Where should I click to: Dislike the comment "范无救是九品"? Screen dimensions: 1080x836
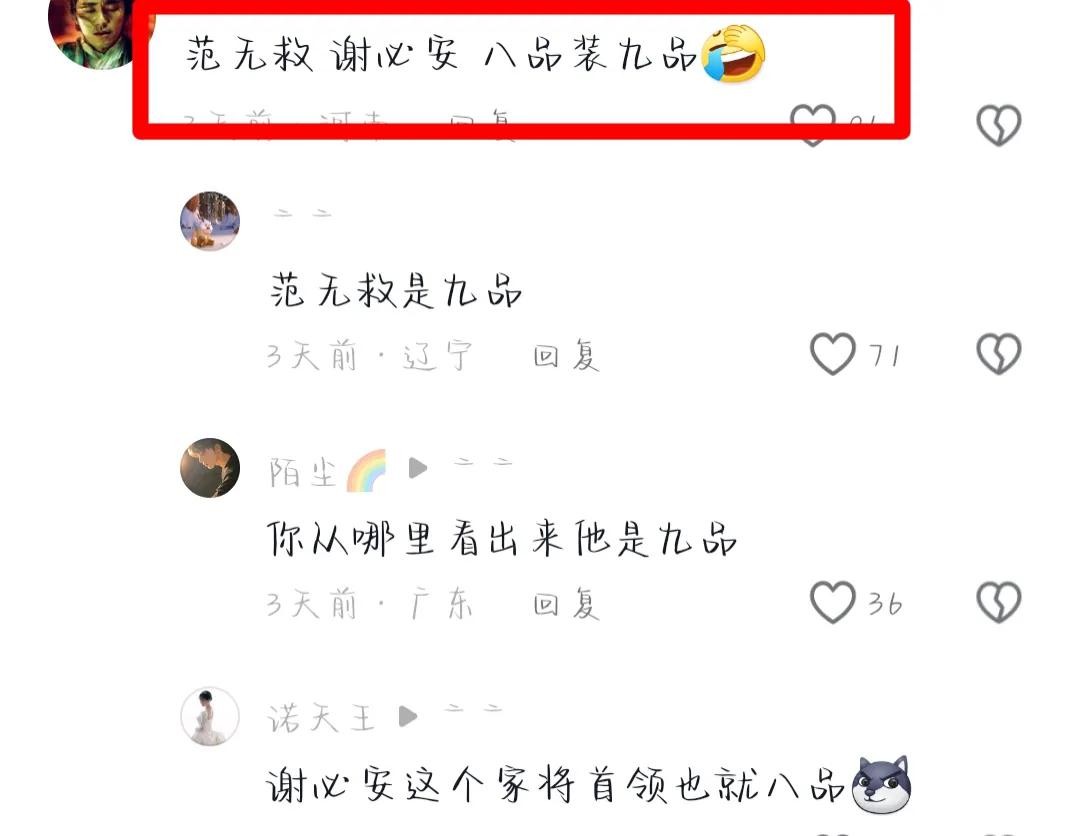pos(998,354)
